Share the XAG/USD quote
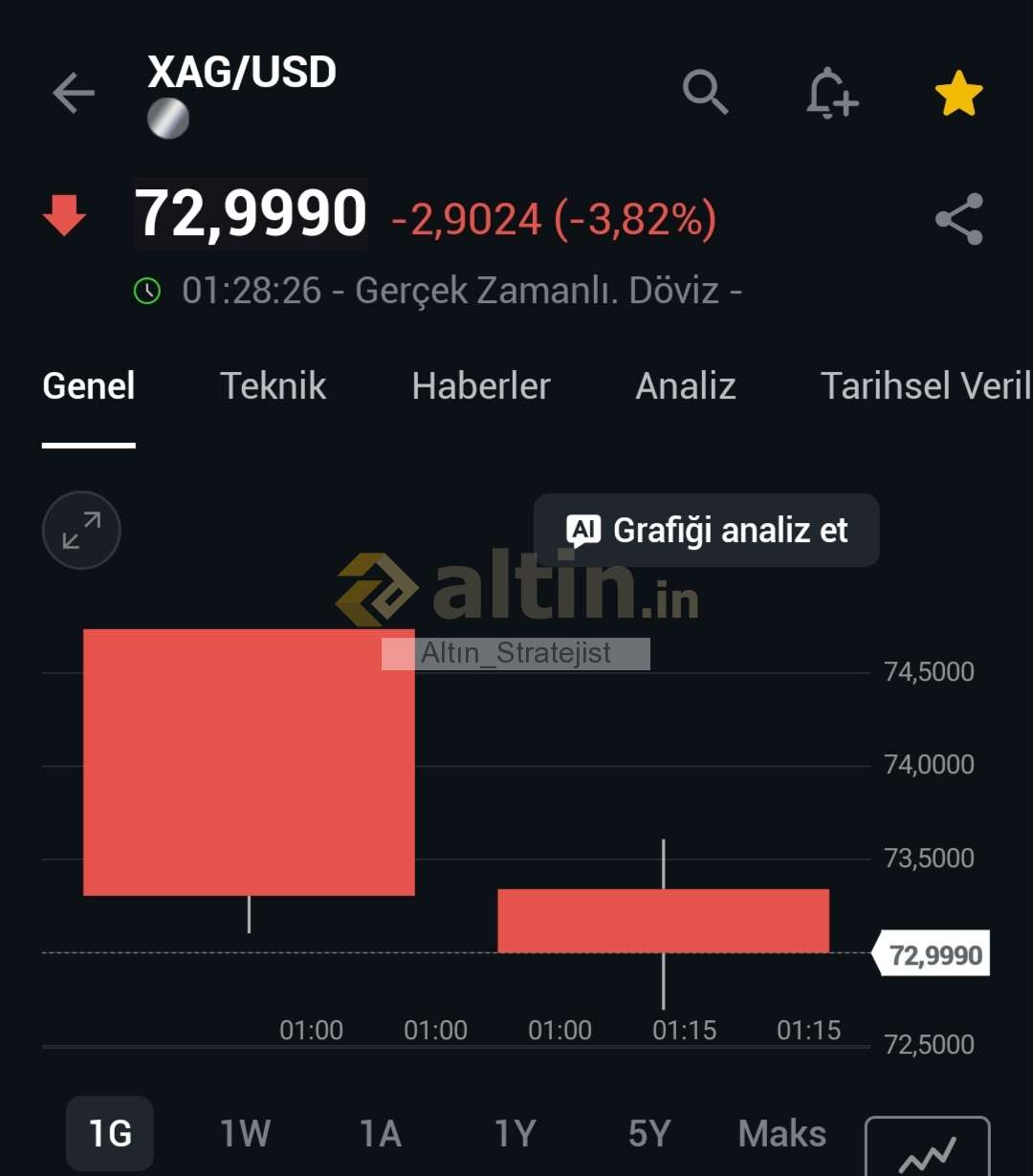Viewport: 1033px width, 1176px height. point(958,219)
